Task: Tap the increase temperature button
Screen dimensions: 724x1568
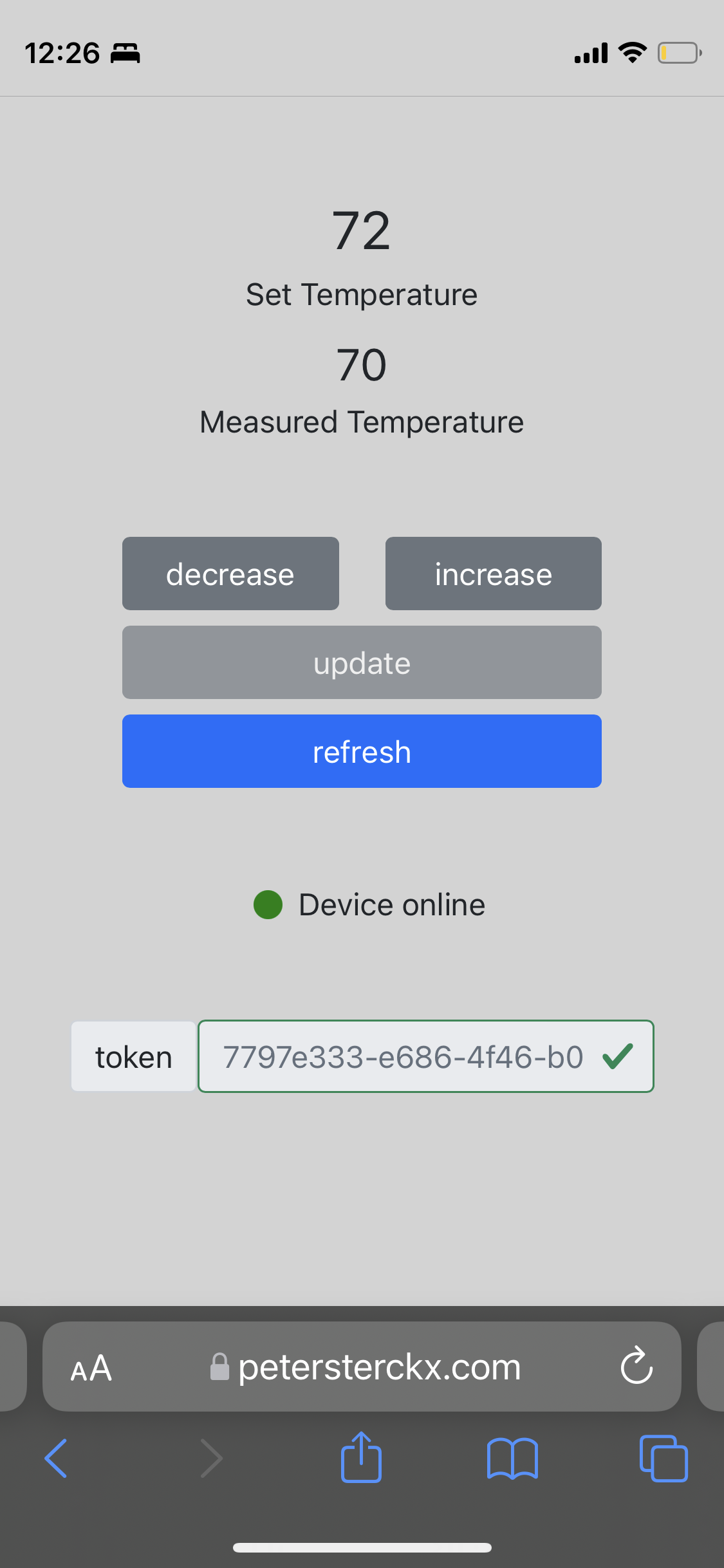Action: pos(493,574)
